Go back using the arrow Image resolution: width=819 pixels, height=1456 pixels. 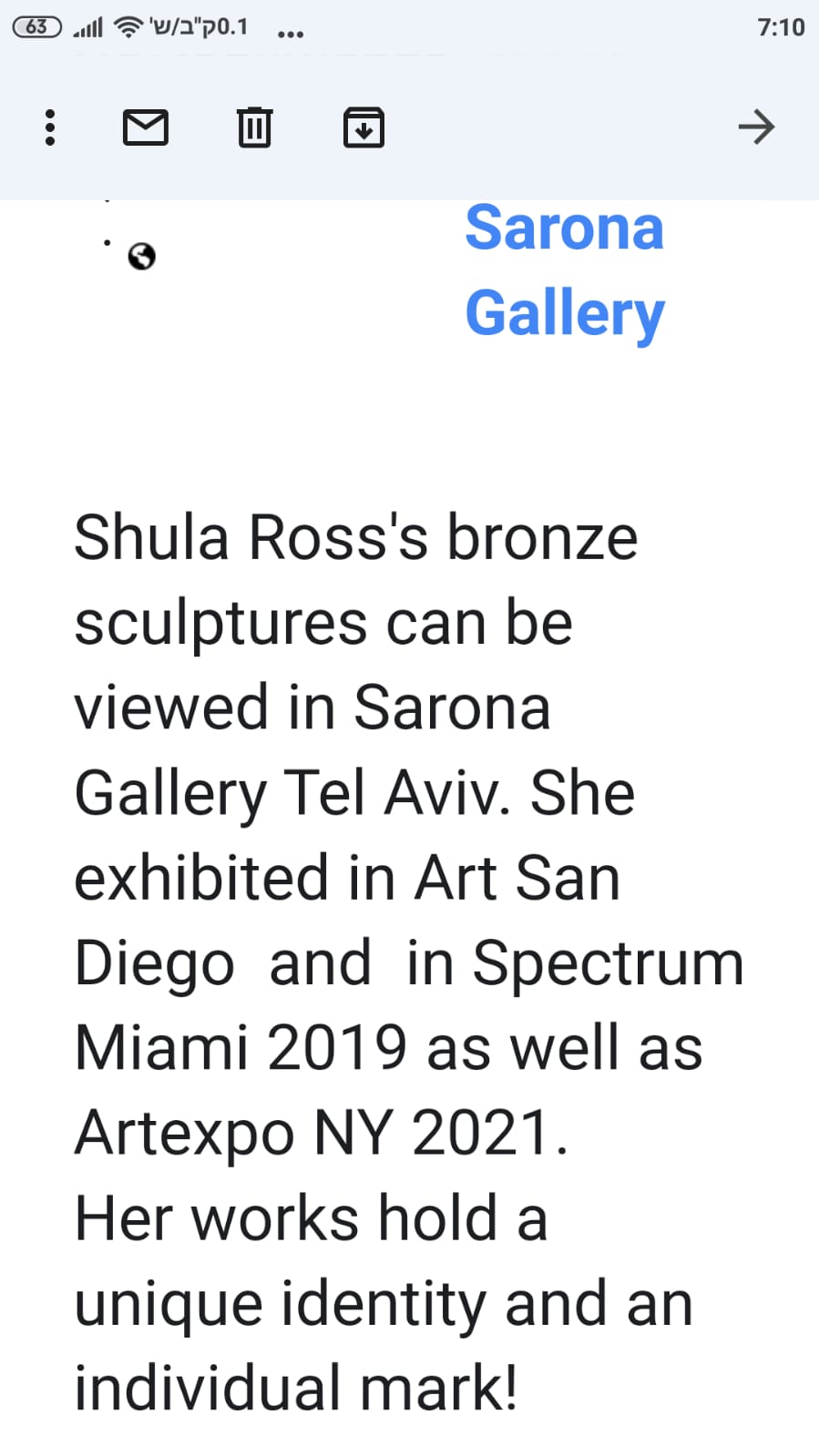[756, 127]
